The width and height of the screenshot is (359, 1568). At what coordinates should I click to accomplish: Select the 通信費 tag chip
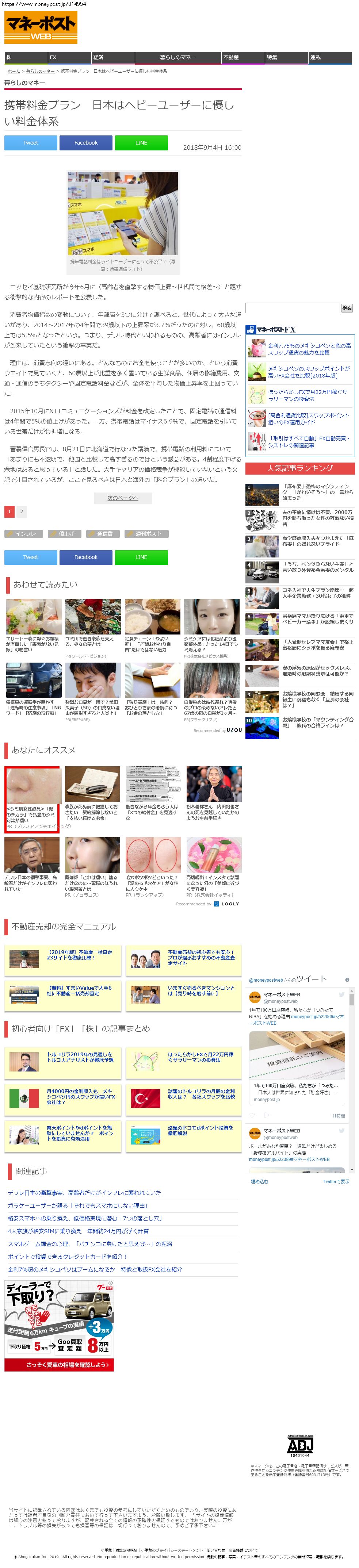point(103,534)
